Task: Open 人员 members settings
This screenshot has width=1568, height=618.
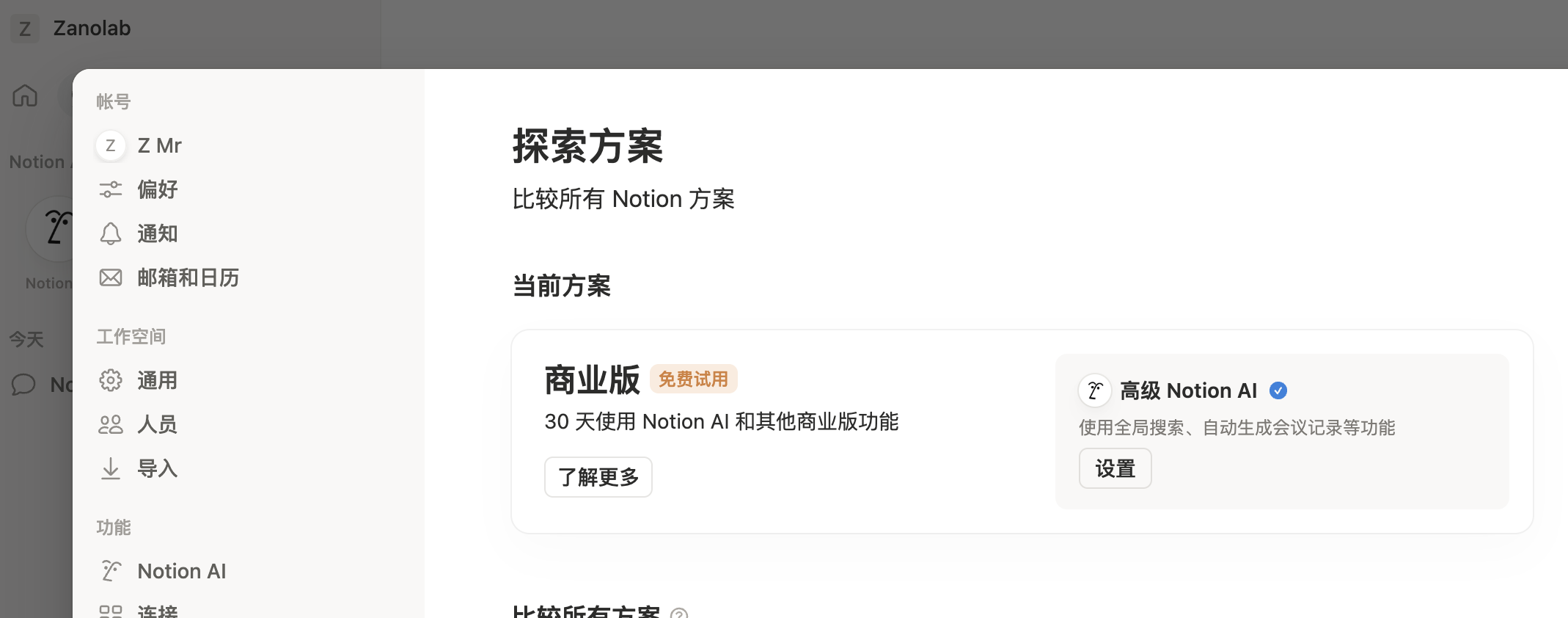Action: 248,424
